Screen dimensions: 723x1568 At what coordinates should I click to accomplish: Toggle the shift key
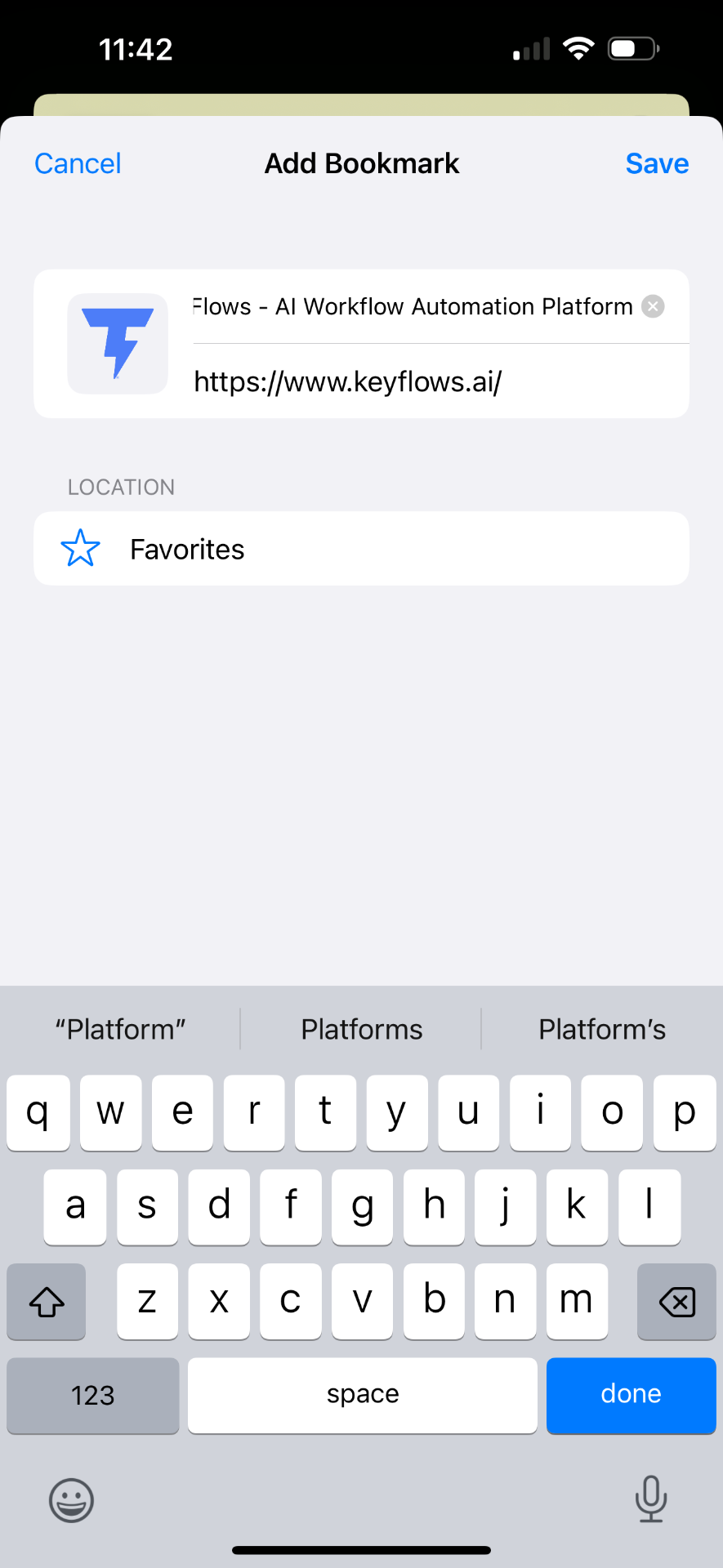[47, 1302]
